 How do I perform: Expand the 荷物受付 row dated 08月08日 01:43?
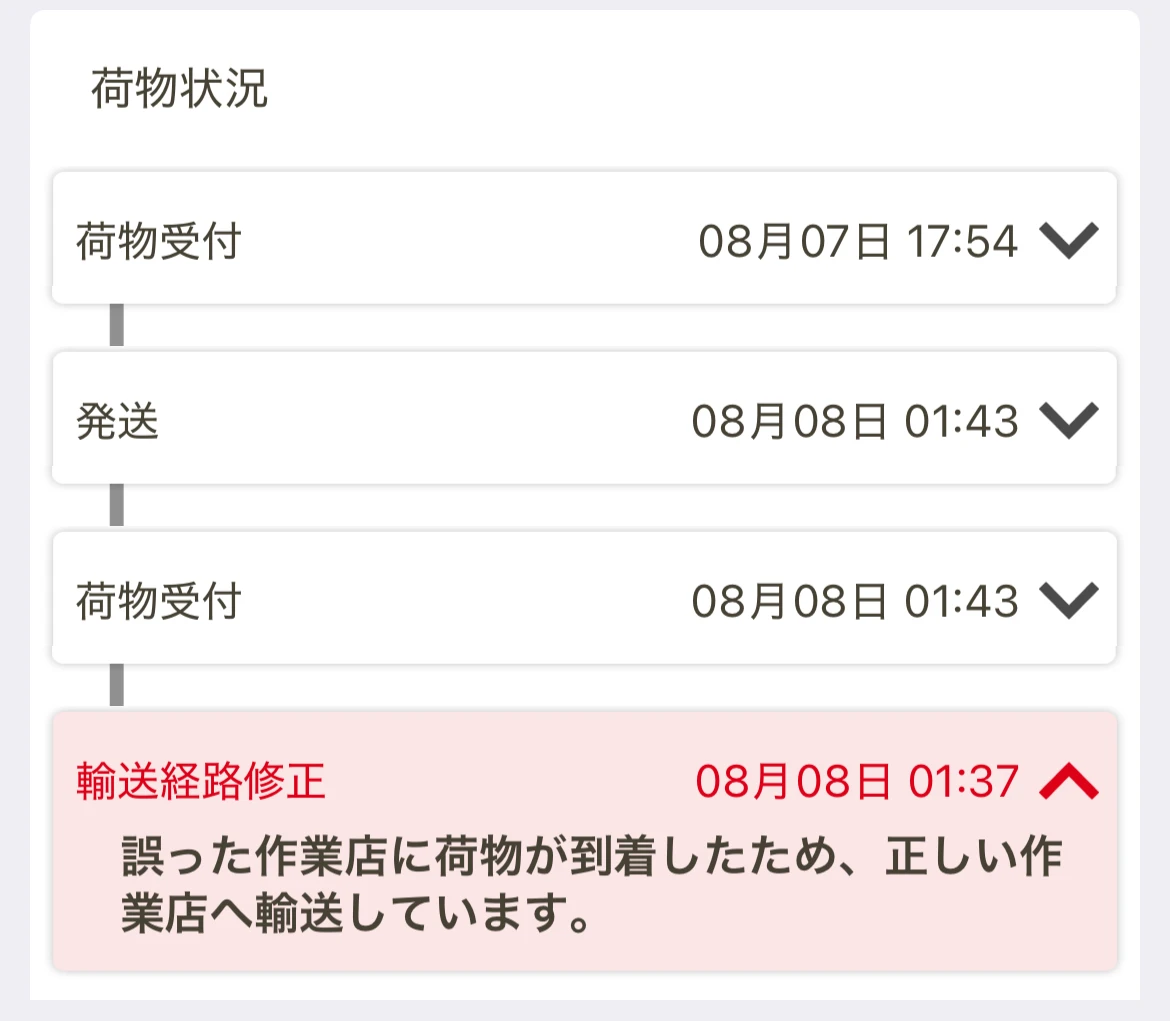tap(1068, 601)
